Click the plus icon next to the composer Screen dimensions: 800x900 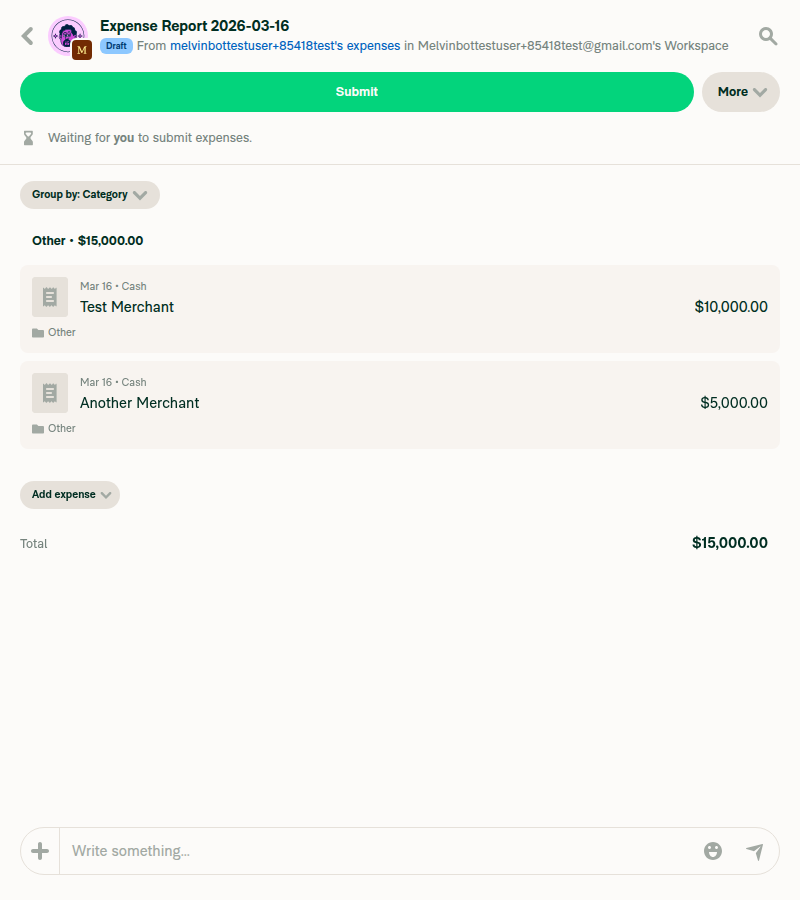[x=39, y=851]
